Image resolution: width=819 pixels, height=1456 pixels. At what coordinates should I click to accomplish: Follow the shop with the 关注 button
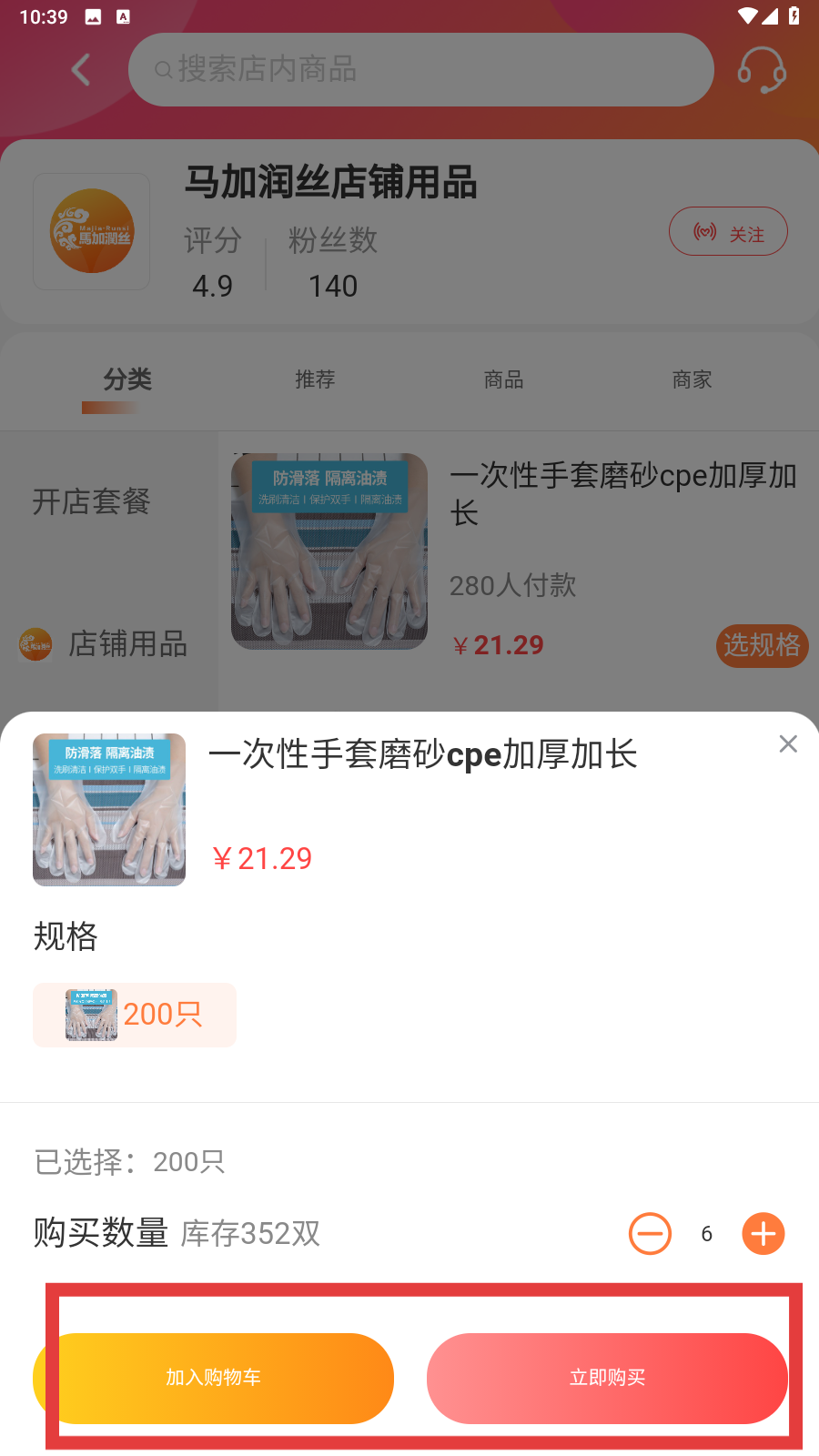(728, 233)
